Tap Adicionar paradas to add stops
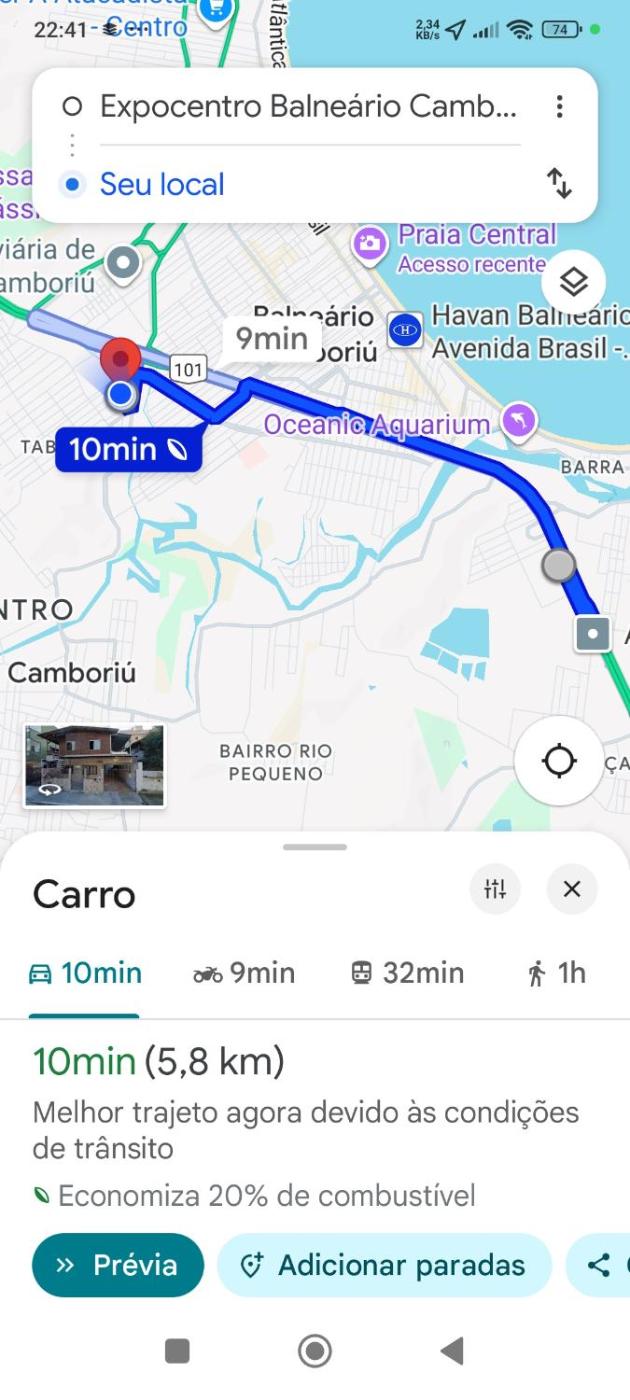Screen dimensions: 630x1400 pos(384,1265)
